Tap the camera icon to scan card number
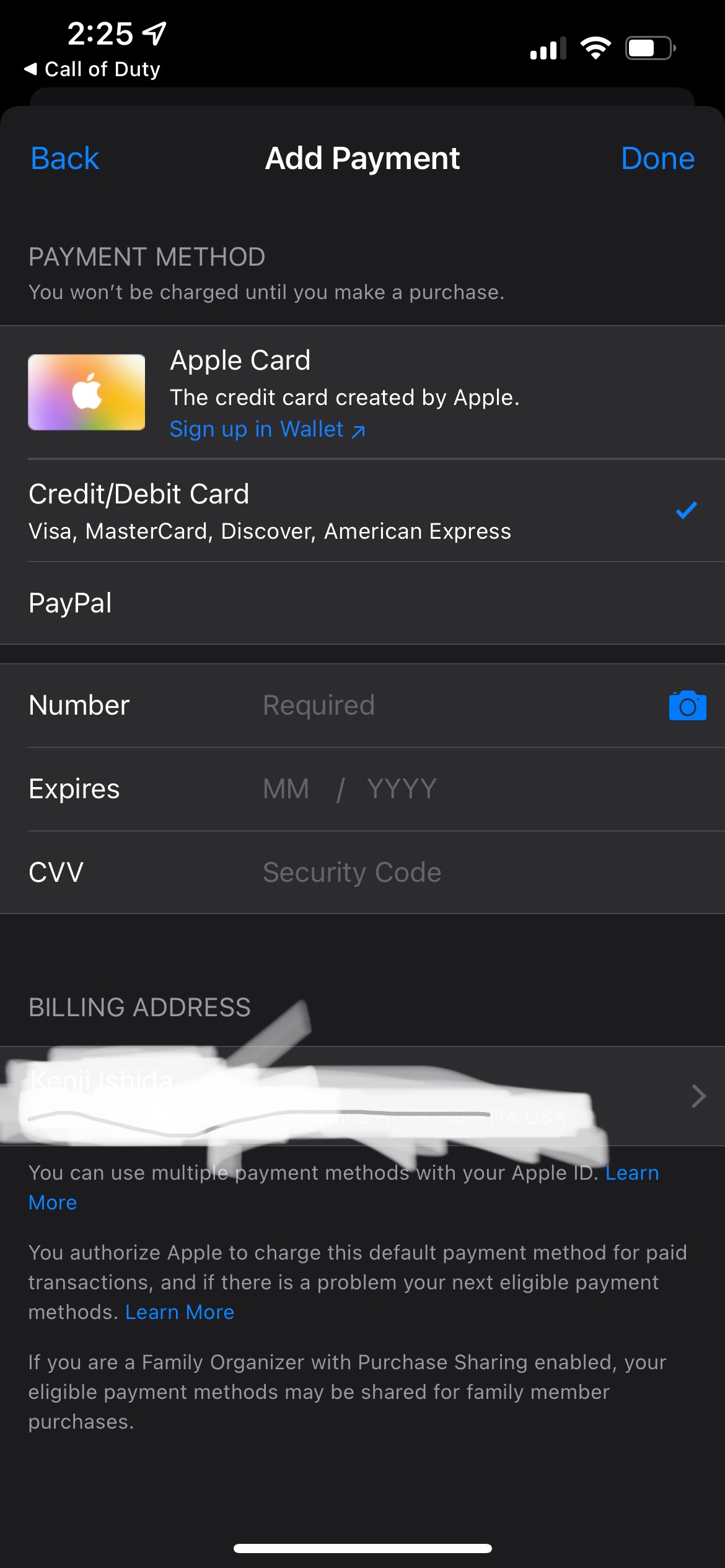This screenshot has width=725, height=1568. click(688, 706)
